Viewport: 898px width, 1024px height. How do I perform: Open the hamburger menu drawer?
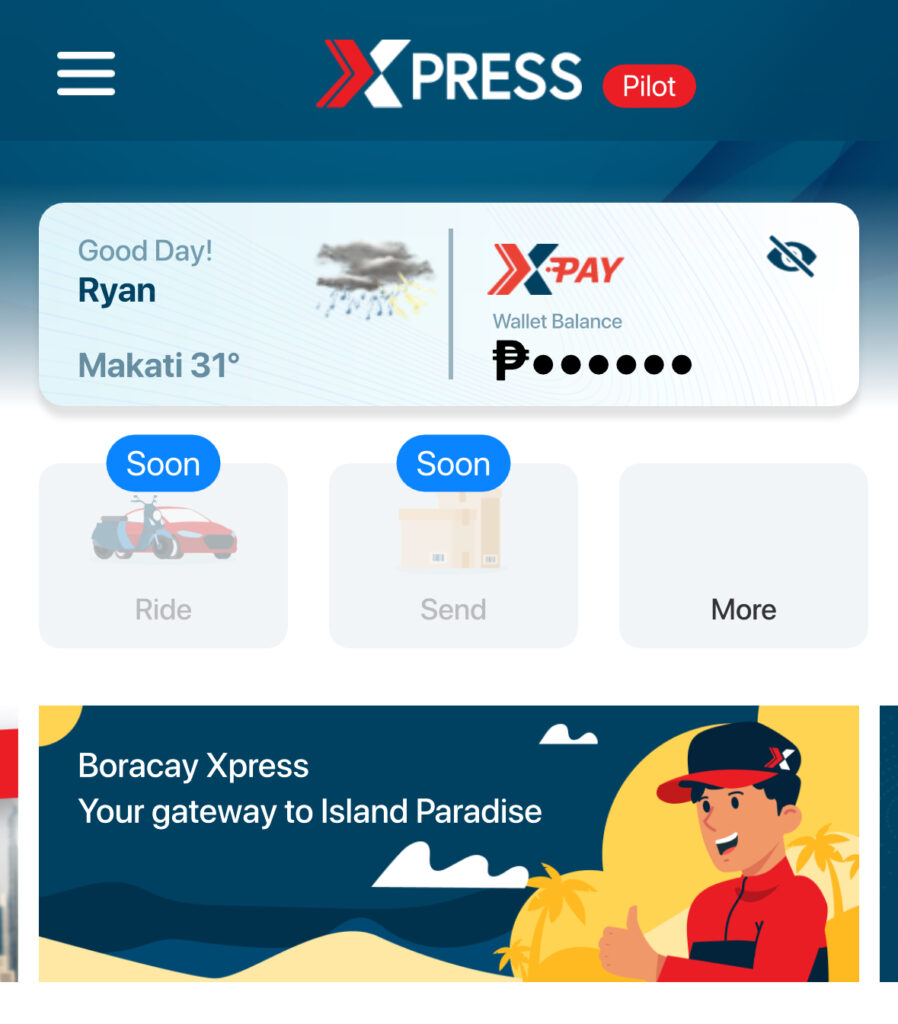tap(86, 73)
